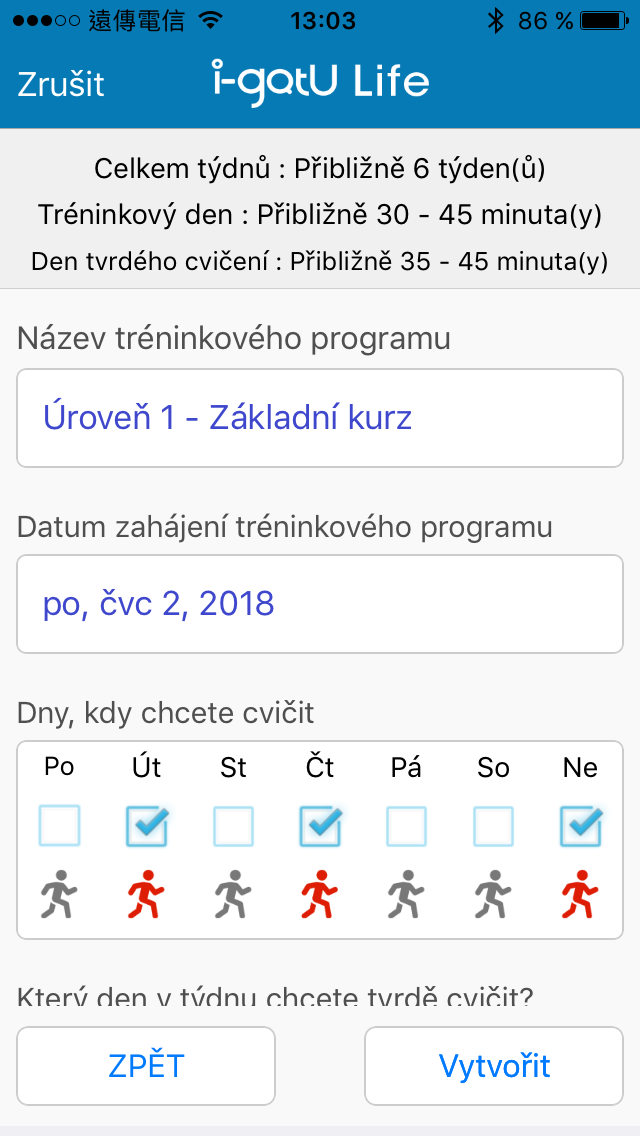Uncheck the Út day checkbox
640x1136 pixels.
147,826
